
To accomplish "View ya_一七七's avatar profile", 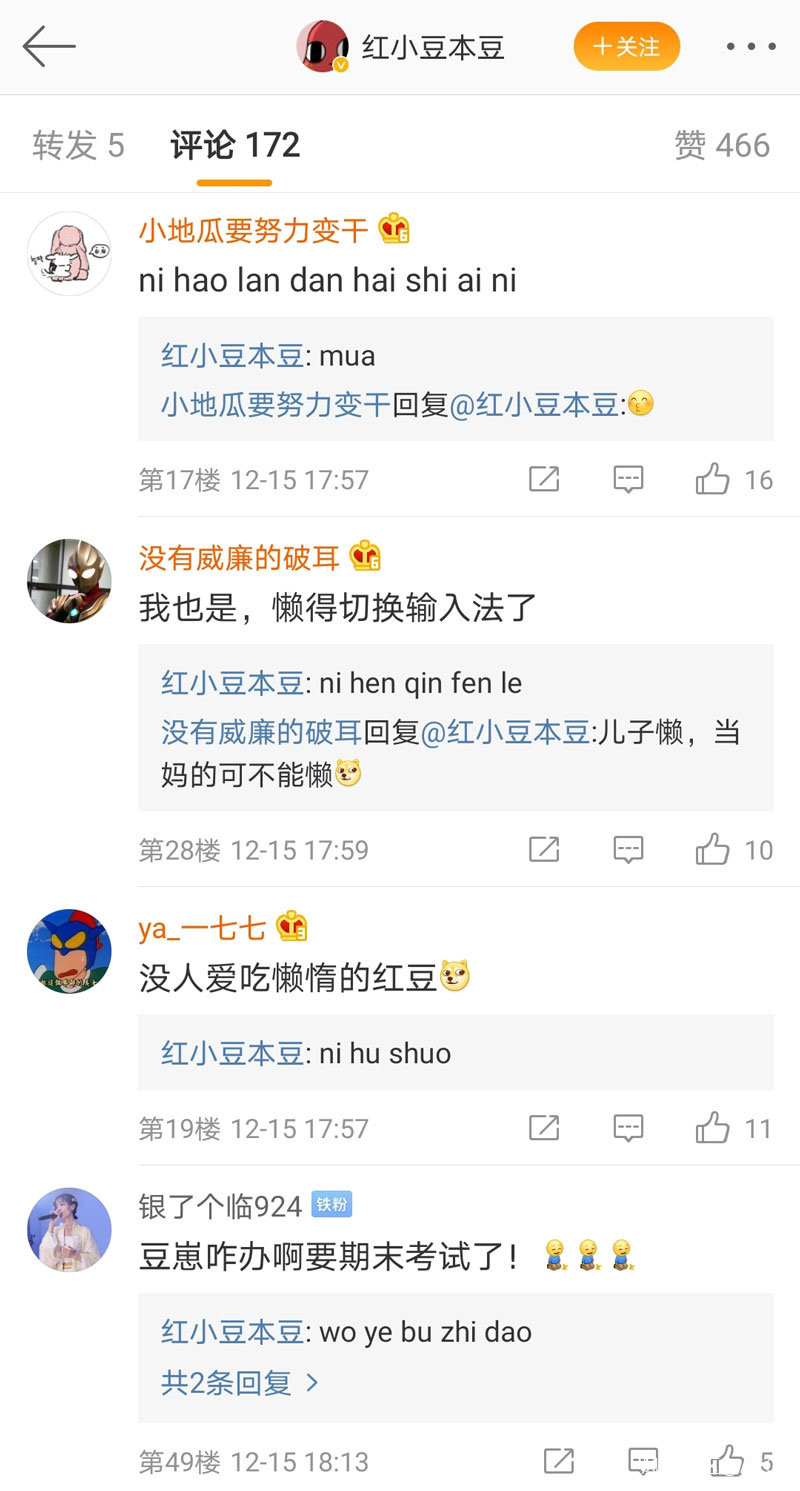I will (x=69, y=951).
